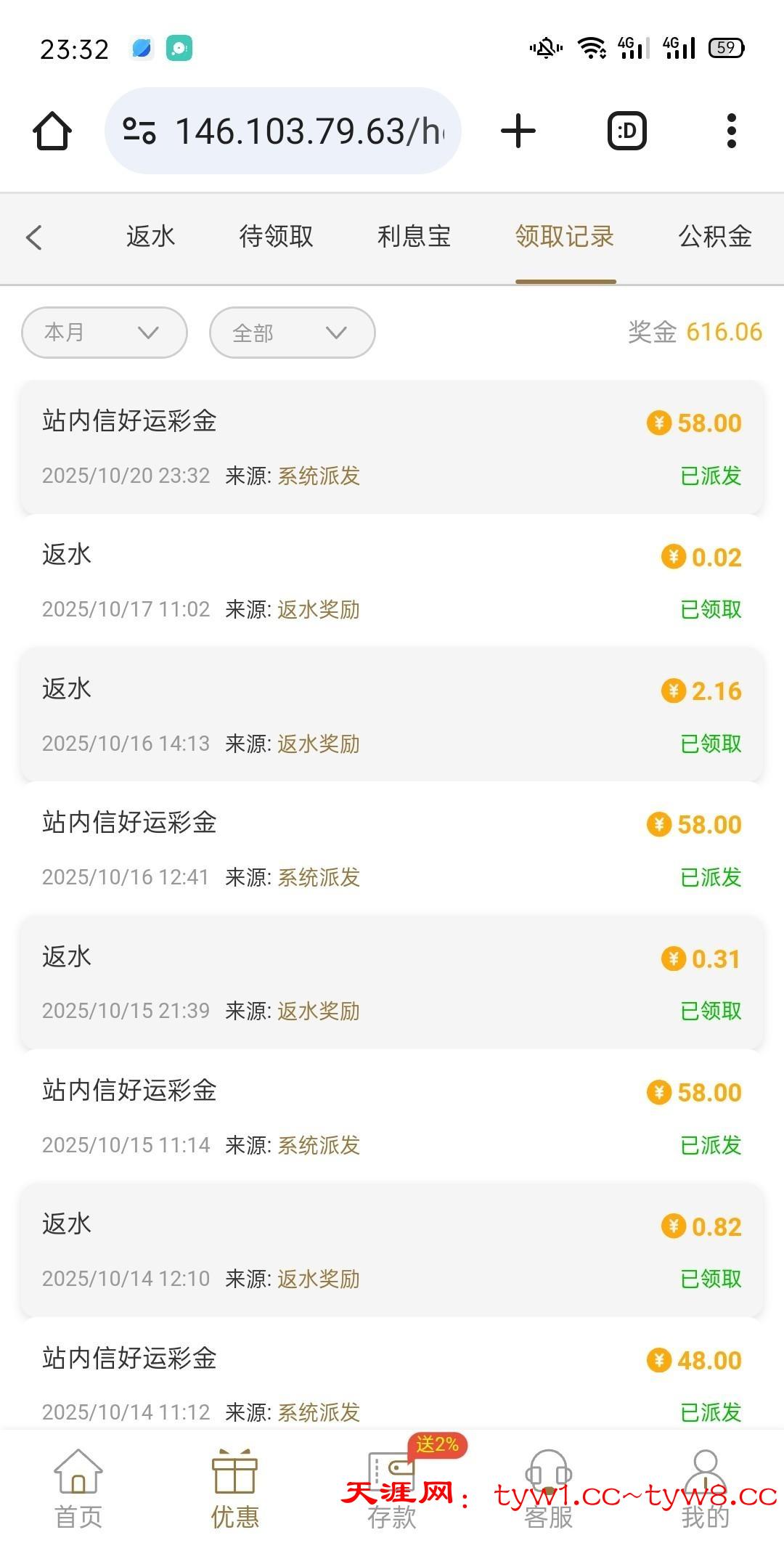784x1543 pixels.
Task: Contact 客服 customer service
Action: click(x=549, y=1489)
